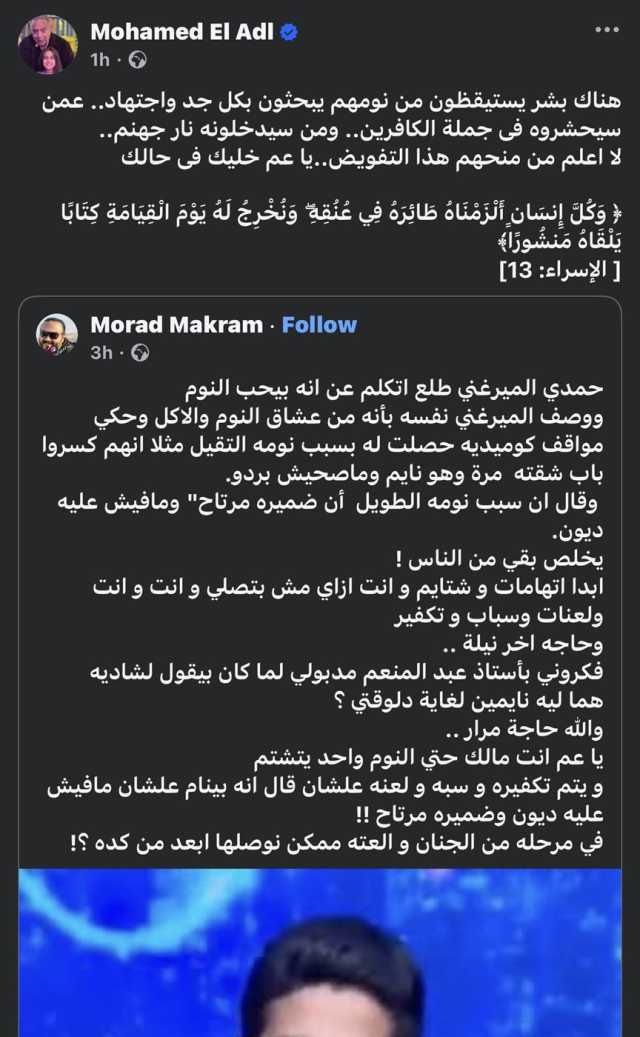Open Mohamed El Adl's profile by name
Screen dimensions: 640x1037
(182, 33)
